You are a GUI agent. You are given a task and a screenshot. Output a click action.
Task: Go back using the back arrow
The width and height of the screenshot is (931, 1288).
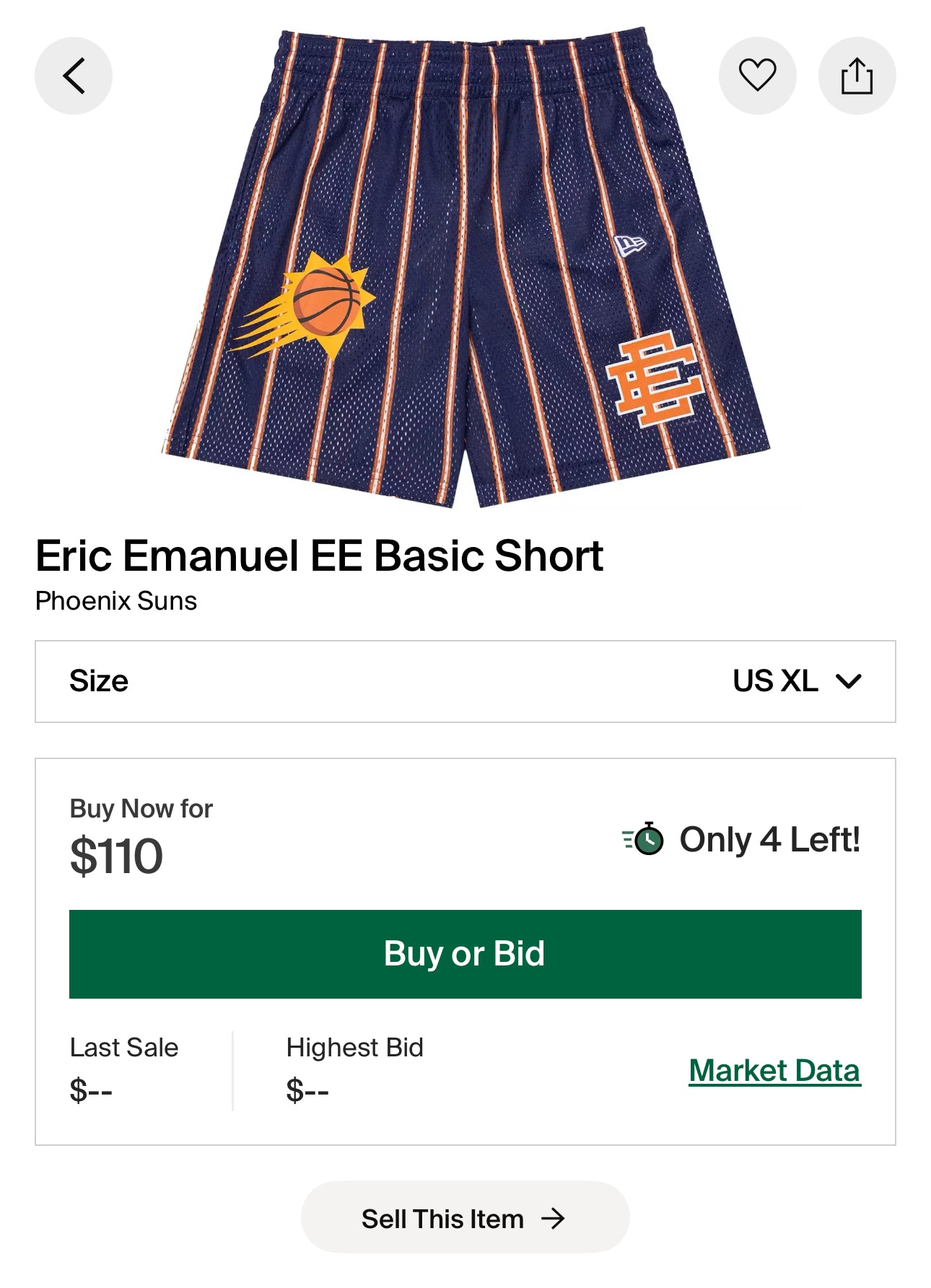(x=74, y=76)
